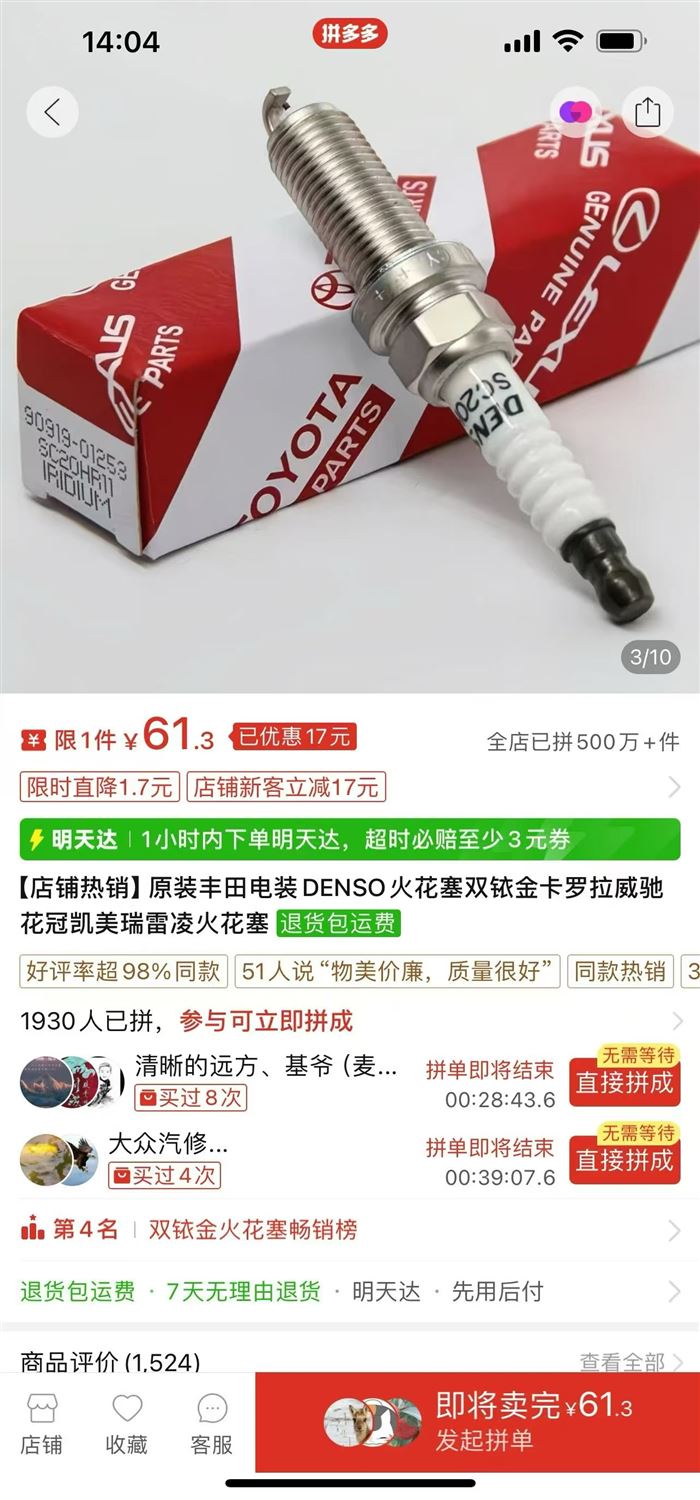
Task: Tap the purple circle icon beside share
Action: (x=575, y=112)
